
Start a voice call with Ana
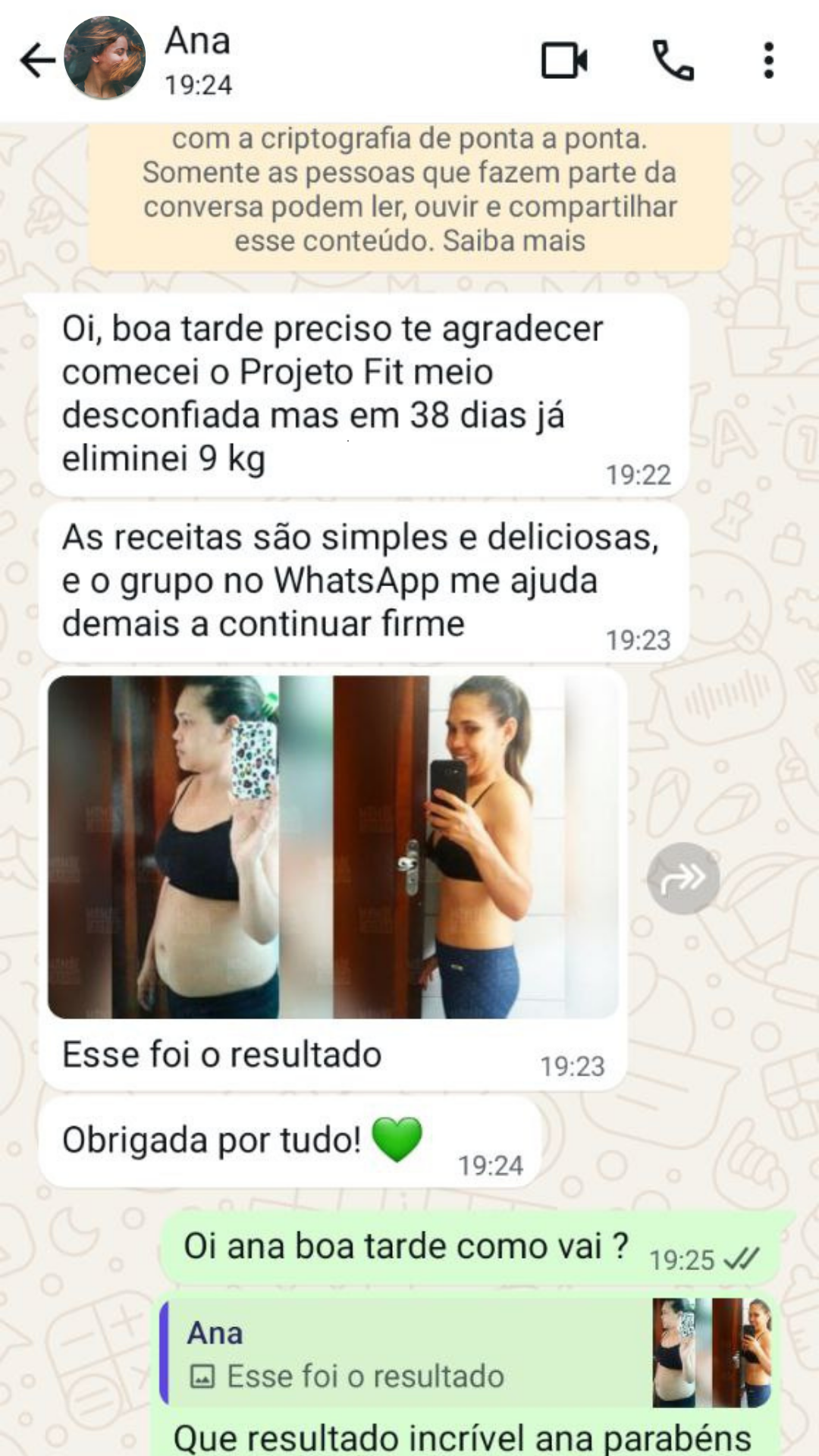[x=673, y=61]
